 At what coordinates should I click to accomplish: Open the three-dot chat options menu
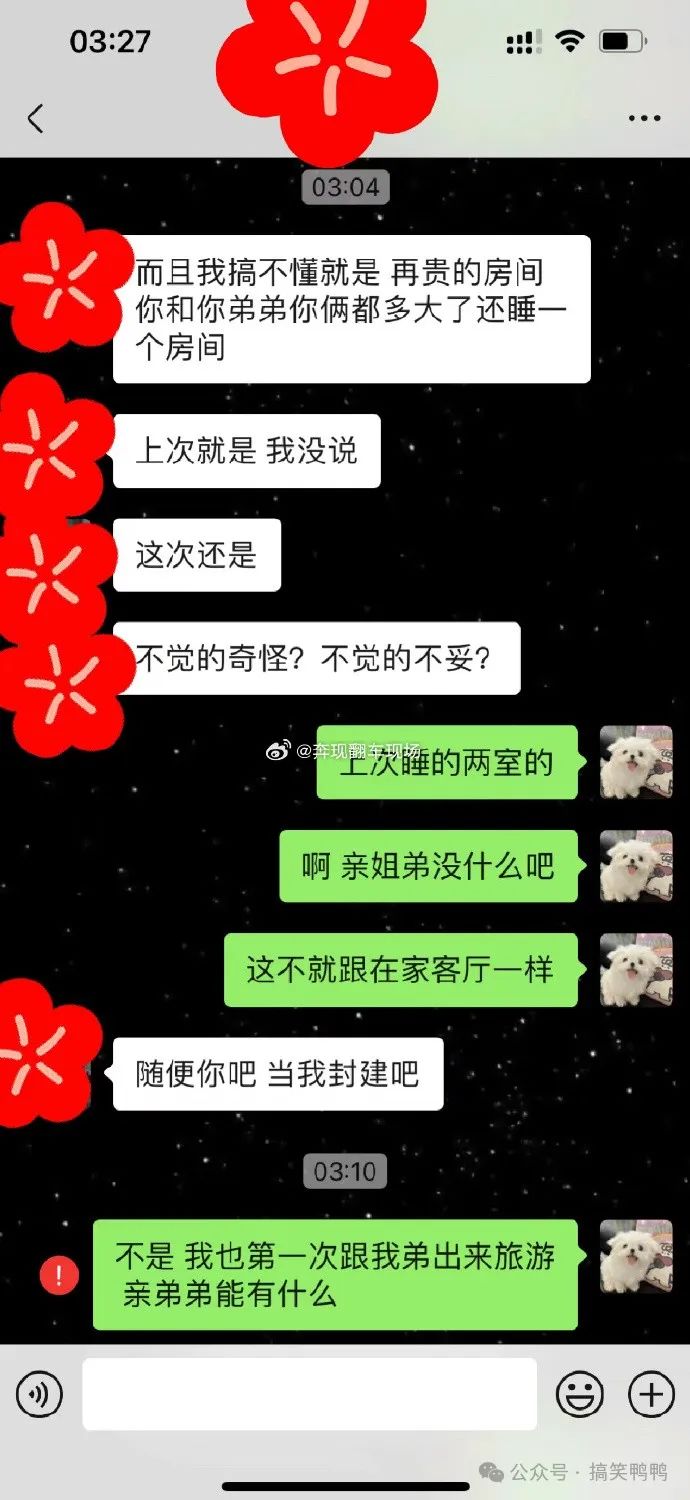[644, 119]
